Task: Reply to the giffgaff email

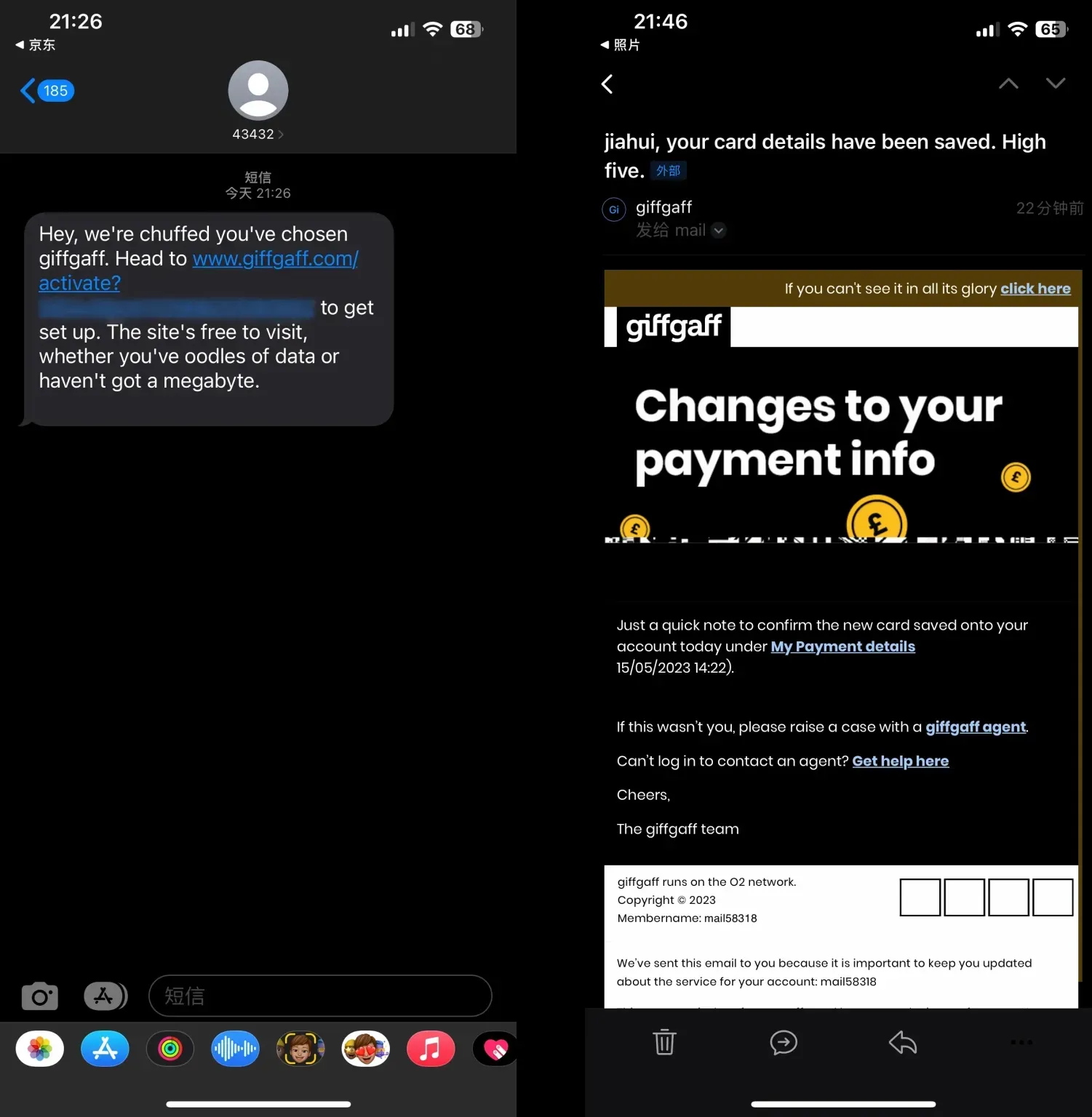Action: click(x=902, y=1042)
